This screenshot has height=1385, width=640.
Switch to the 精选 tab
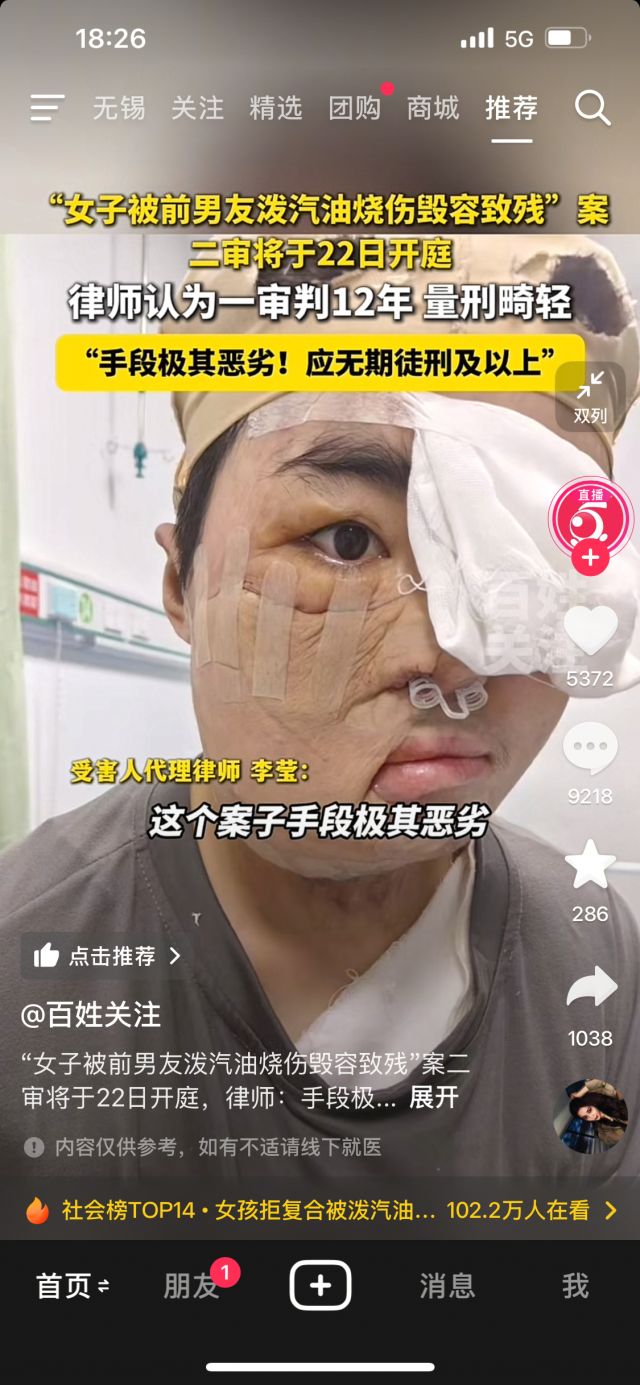[x=276, y=108]
